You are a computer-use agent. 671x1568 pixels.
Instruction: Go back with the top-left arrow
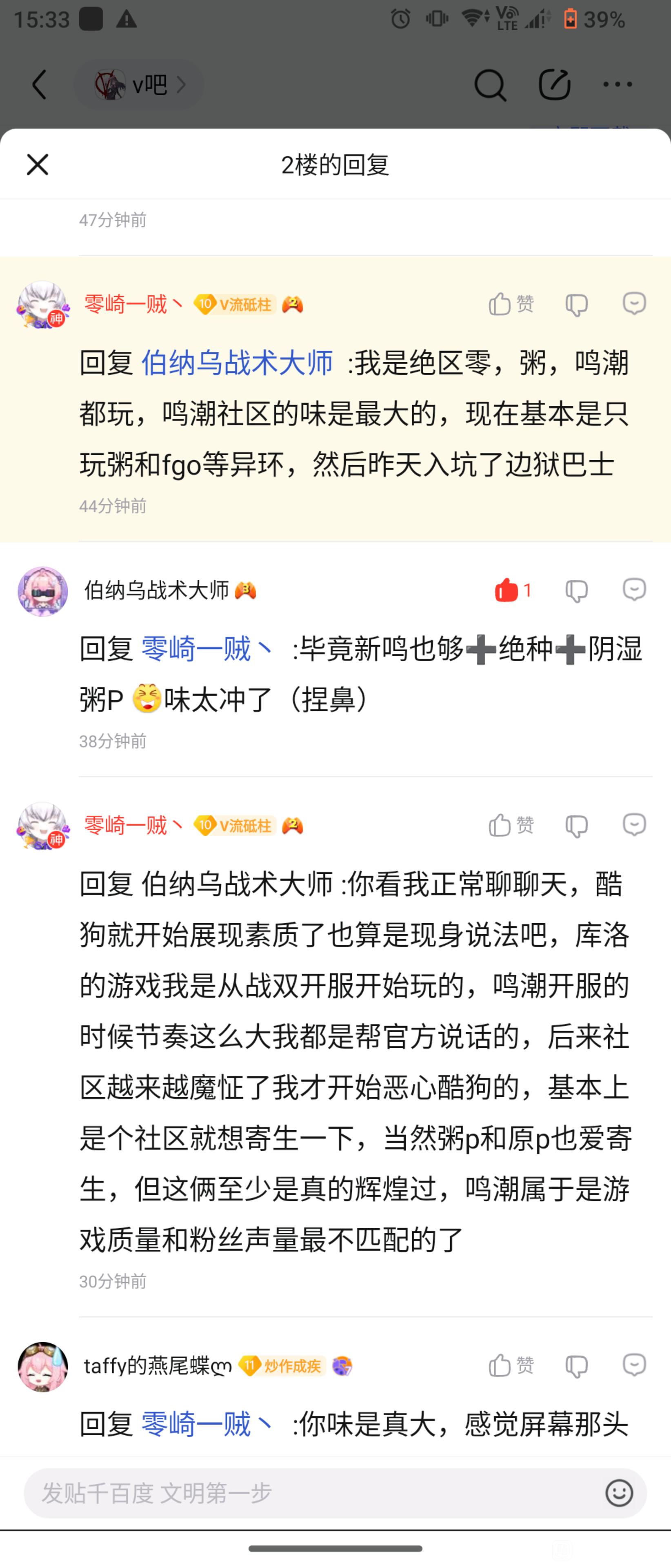tap(40, 84)
